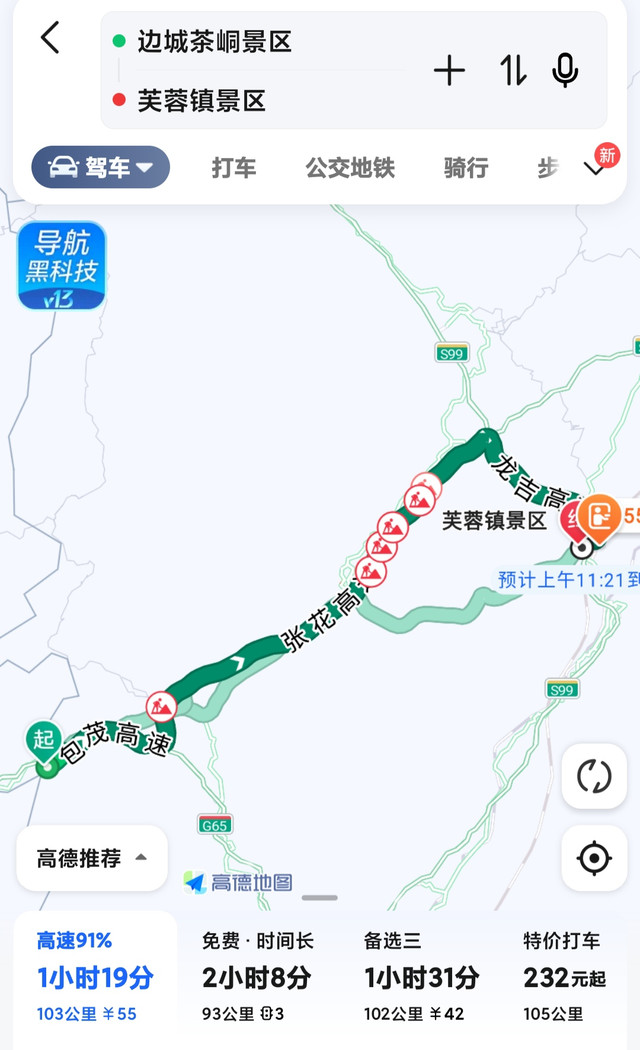
Task: Open the 特价打车 ride offer
Action: [564, 977]
